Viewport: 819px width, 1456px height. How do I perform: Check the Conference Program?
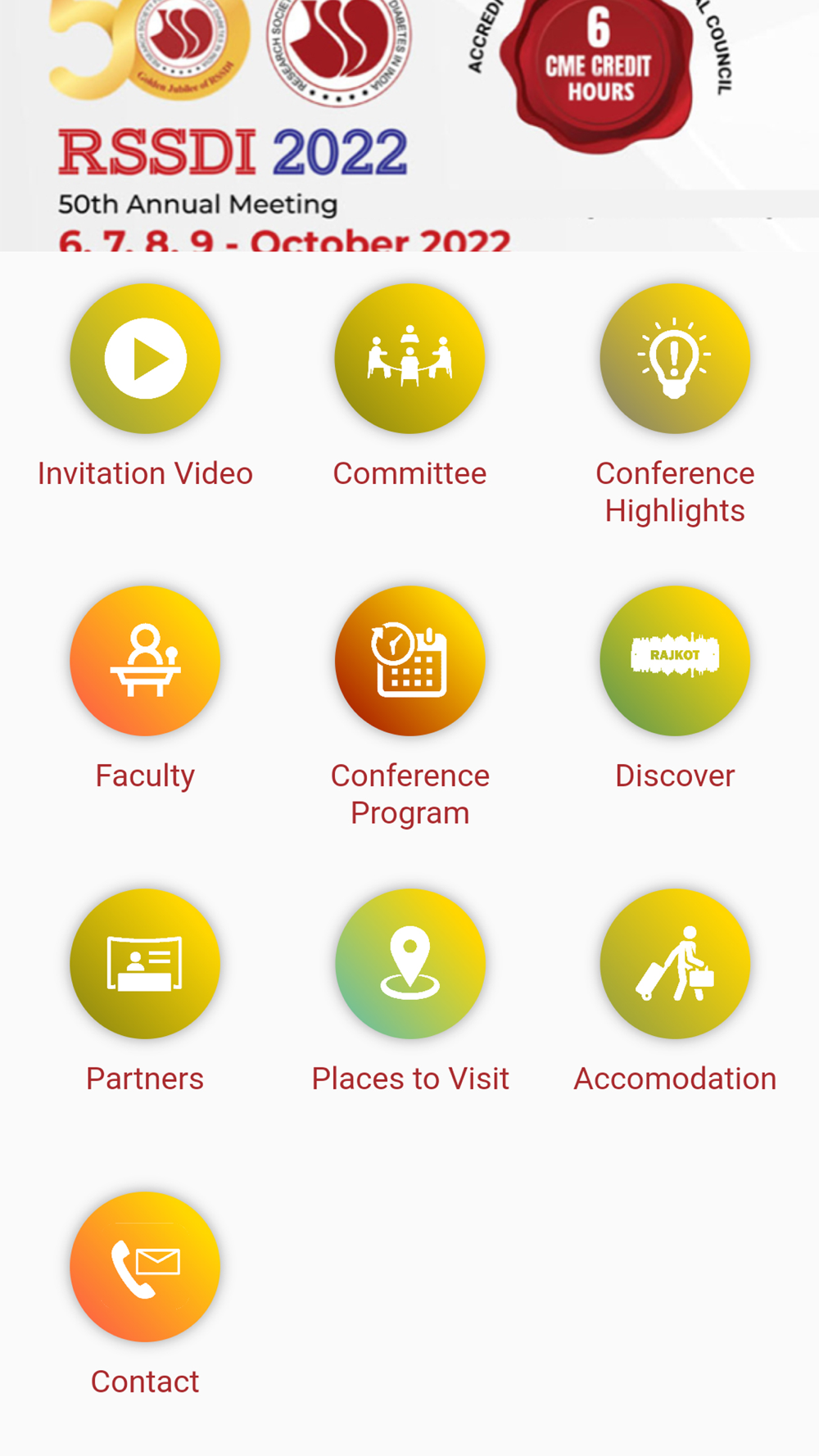409,661
